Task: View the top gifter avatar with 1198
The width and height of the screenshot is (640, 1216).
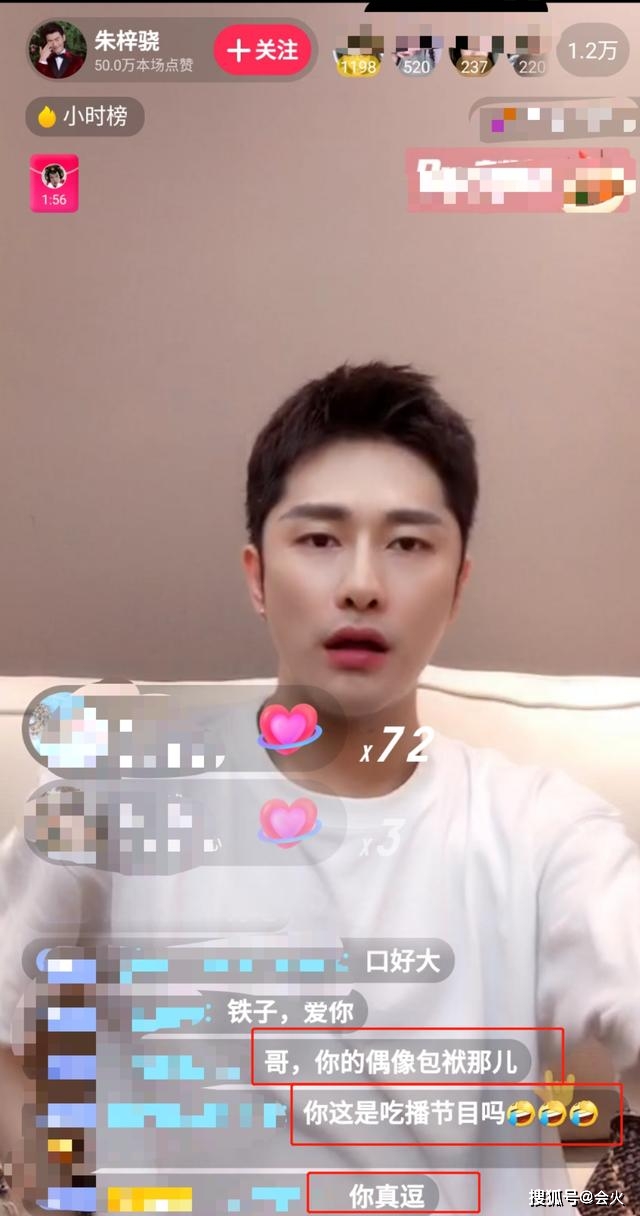Action: pyautogui.click(x=358, y=48)
